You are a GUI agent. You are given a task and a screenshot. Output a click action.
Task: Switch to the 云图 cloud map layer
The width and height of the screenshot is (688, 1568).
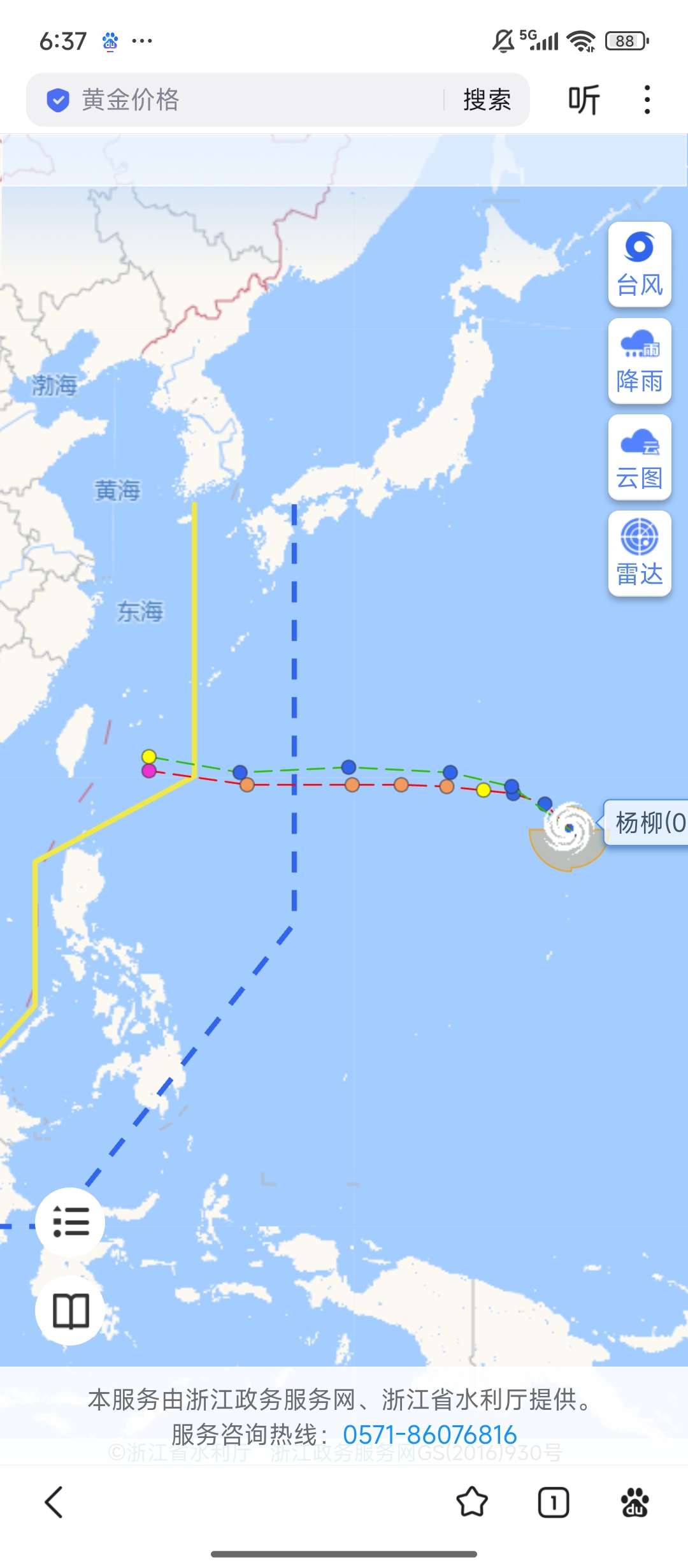click(x=640, y=457)
